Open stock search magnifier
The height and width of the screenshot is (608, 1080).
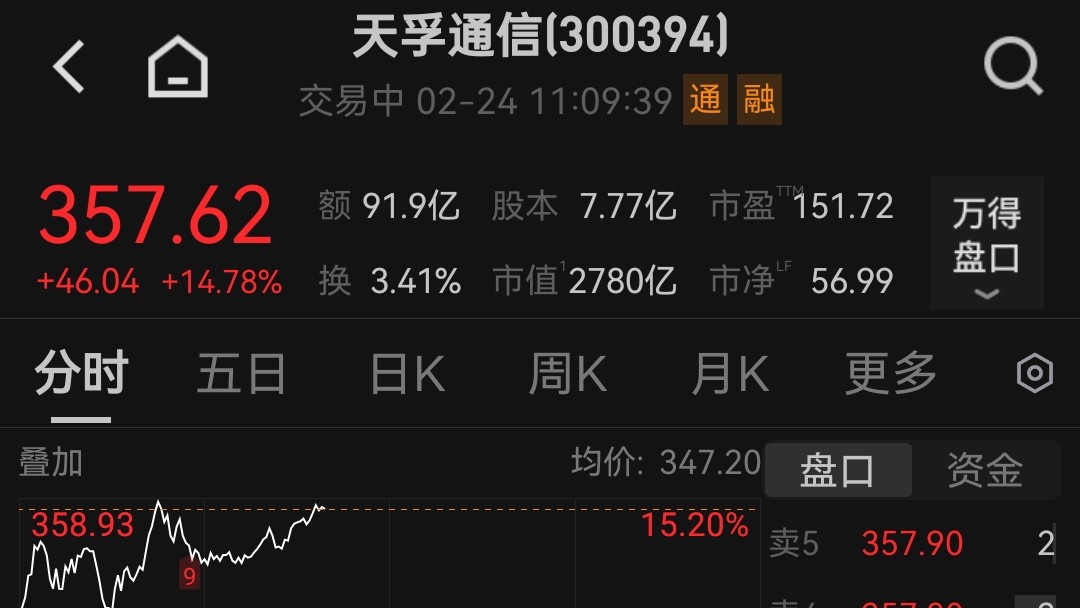pos(1012,68)
